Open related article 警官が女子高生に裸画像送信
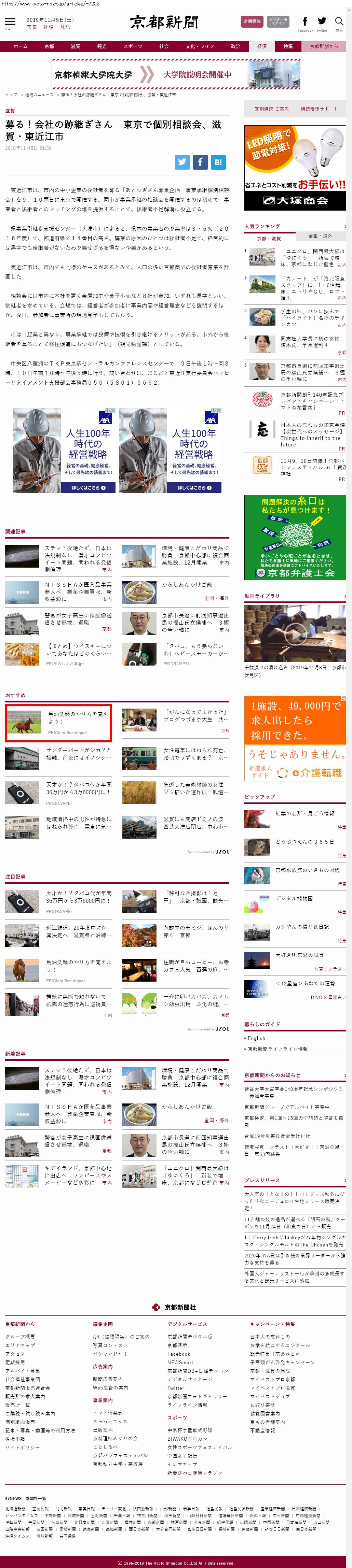Viewport: 352px width, 1568px height. click(x=77, y=618)
